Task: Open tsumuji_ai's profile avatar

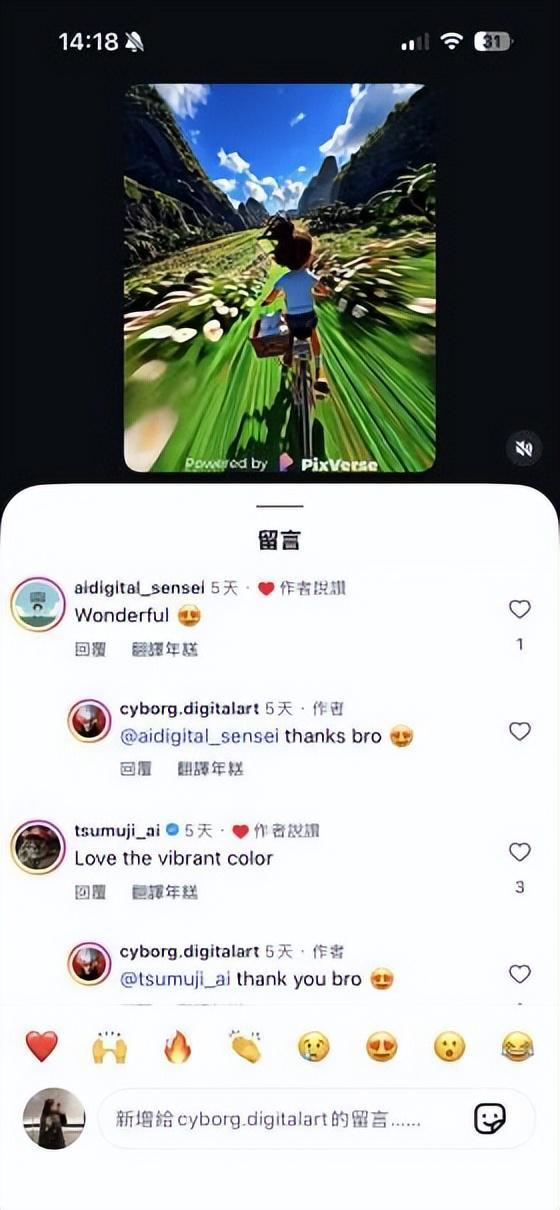Action: click(38, 847)
